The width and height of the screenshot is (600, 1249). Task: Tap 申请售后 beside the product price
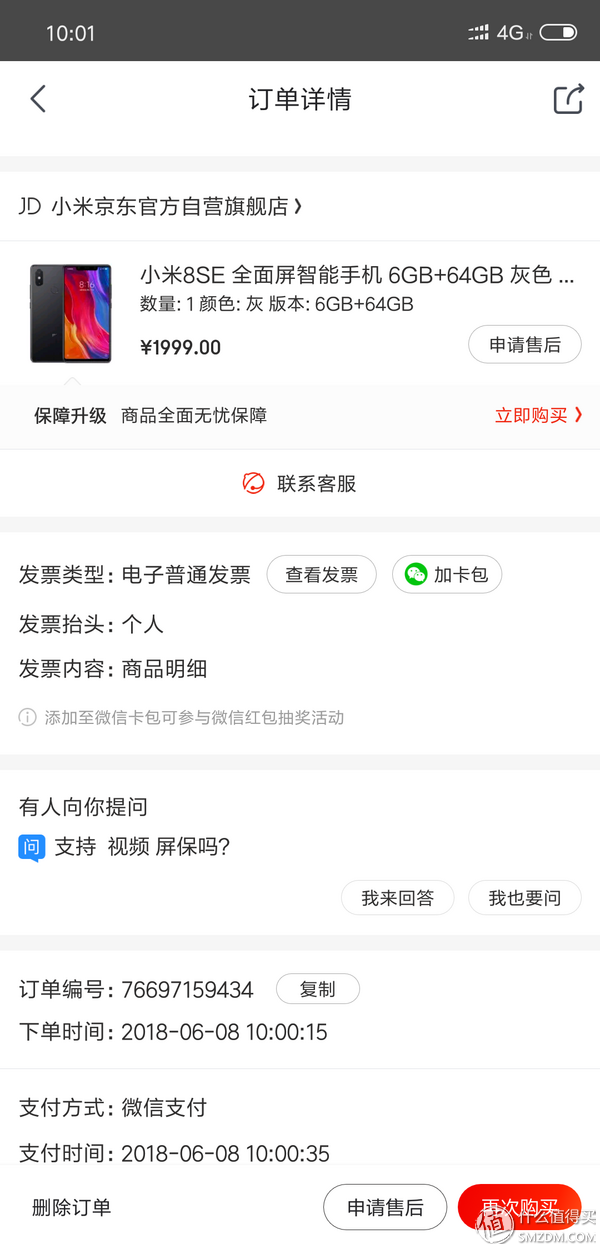tap(524, 346)
